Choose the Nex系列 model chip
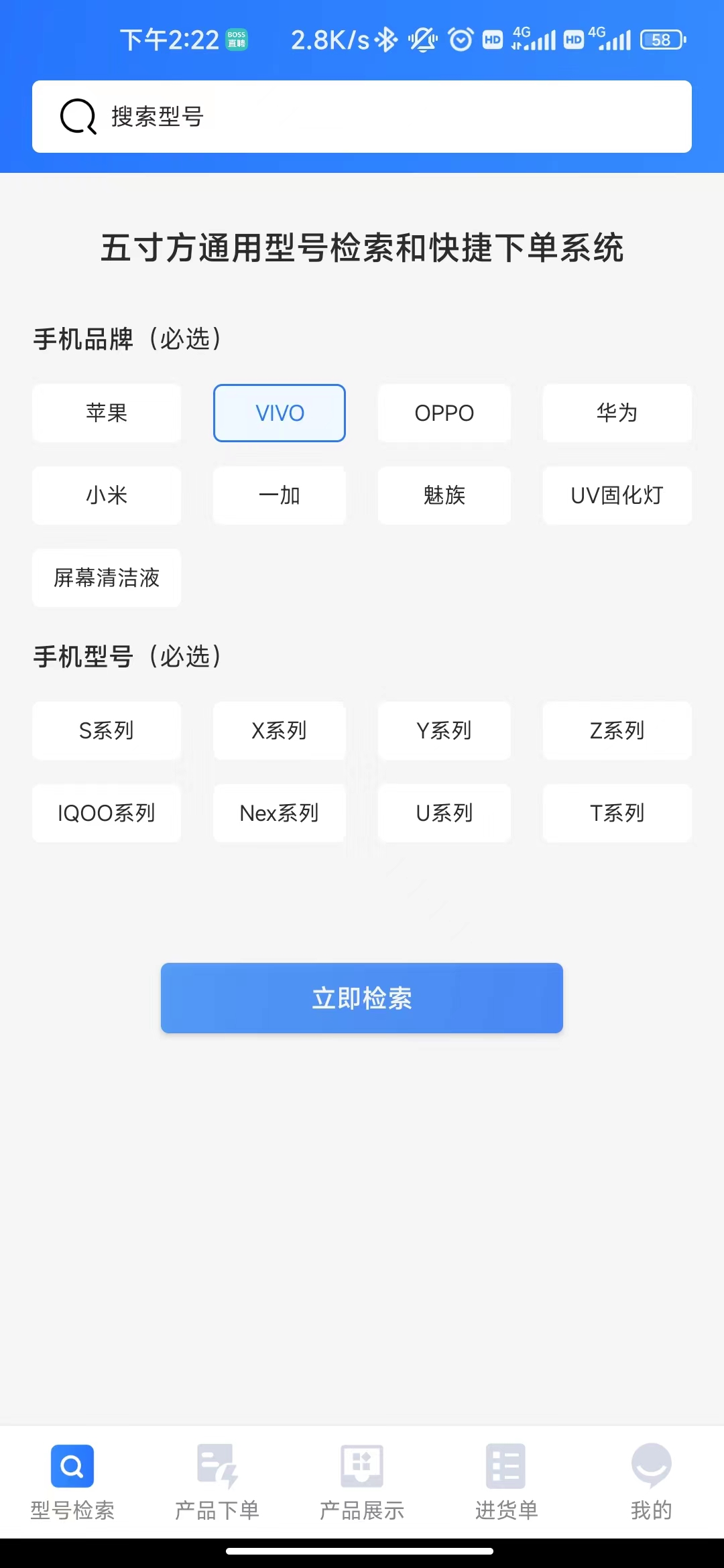Image resolution: width=724 pixels, height=1568 pixels. point(280,813)
